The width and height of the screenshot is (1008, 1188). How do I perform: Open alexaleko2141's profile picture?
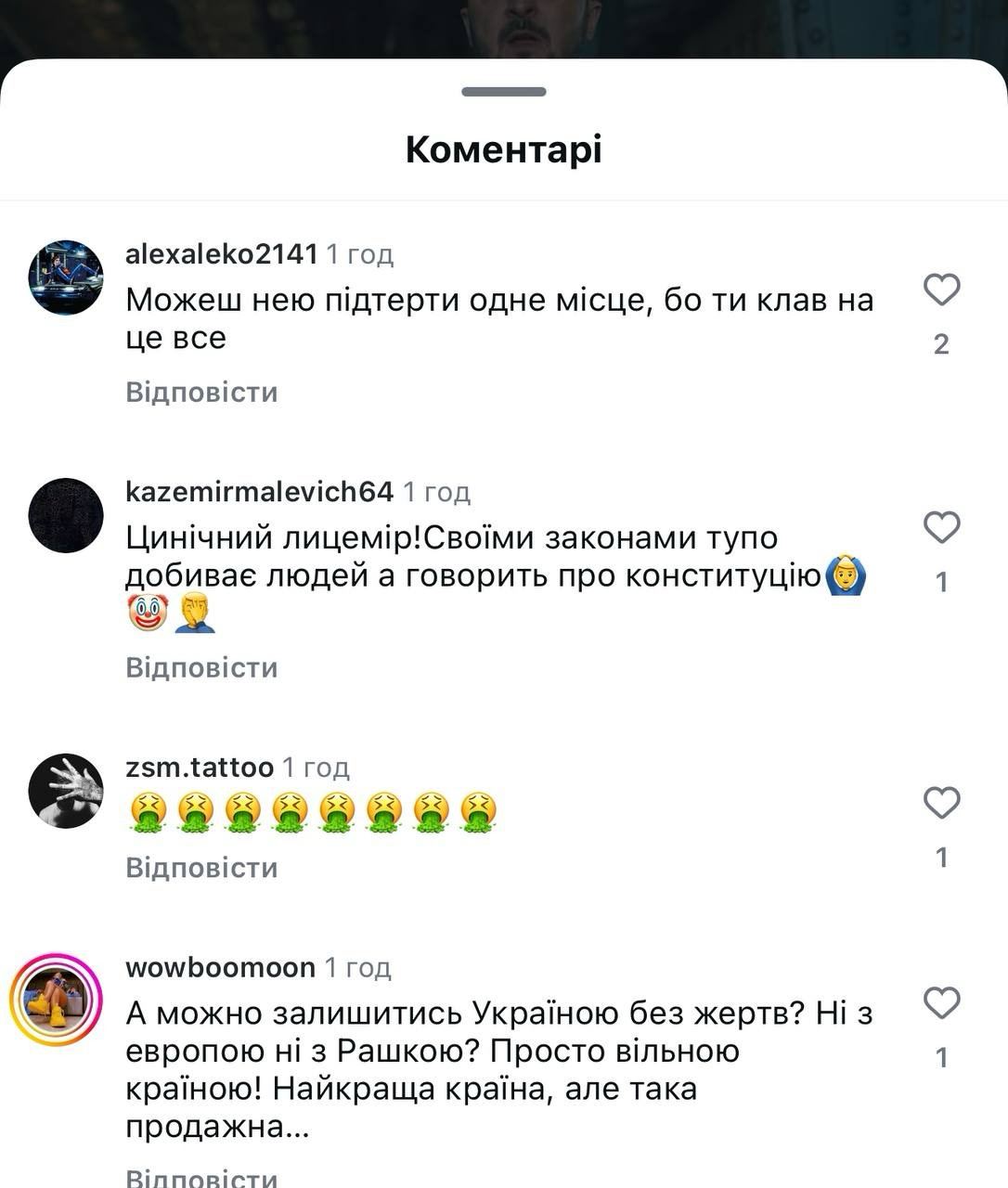pyautogui.click(x=66, y=277)
